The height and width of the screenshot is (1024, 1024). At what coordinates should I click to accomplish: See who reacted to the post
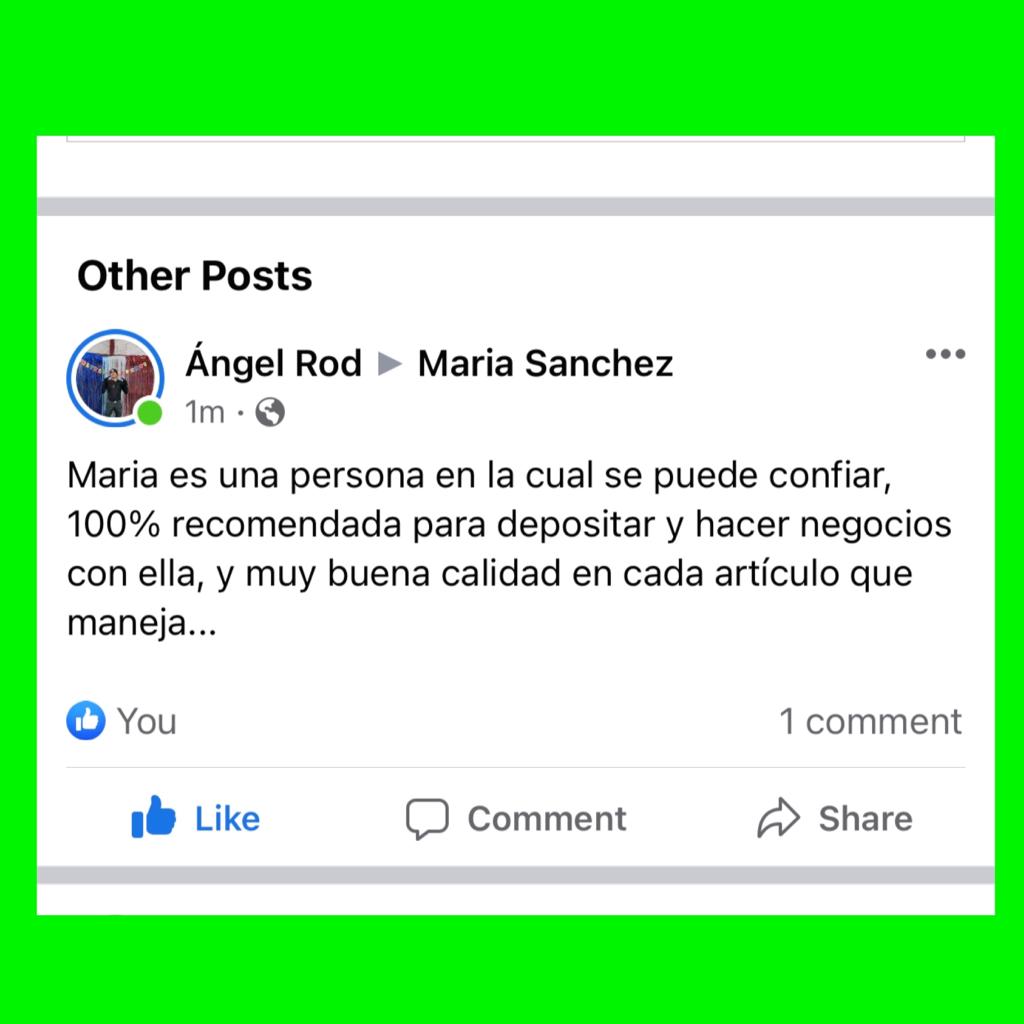[x=122, y=721]
